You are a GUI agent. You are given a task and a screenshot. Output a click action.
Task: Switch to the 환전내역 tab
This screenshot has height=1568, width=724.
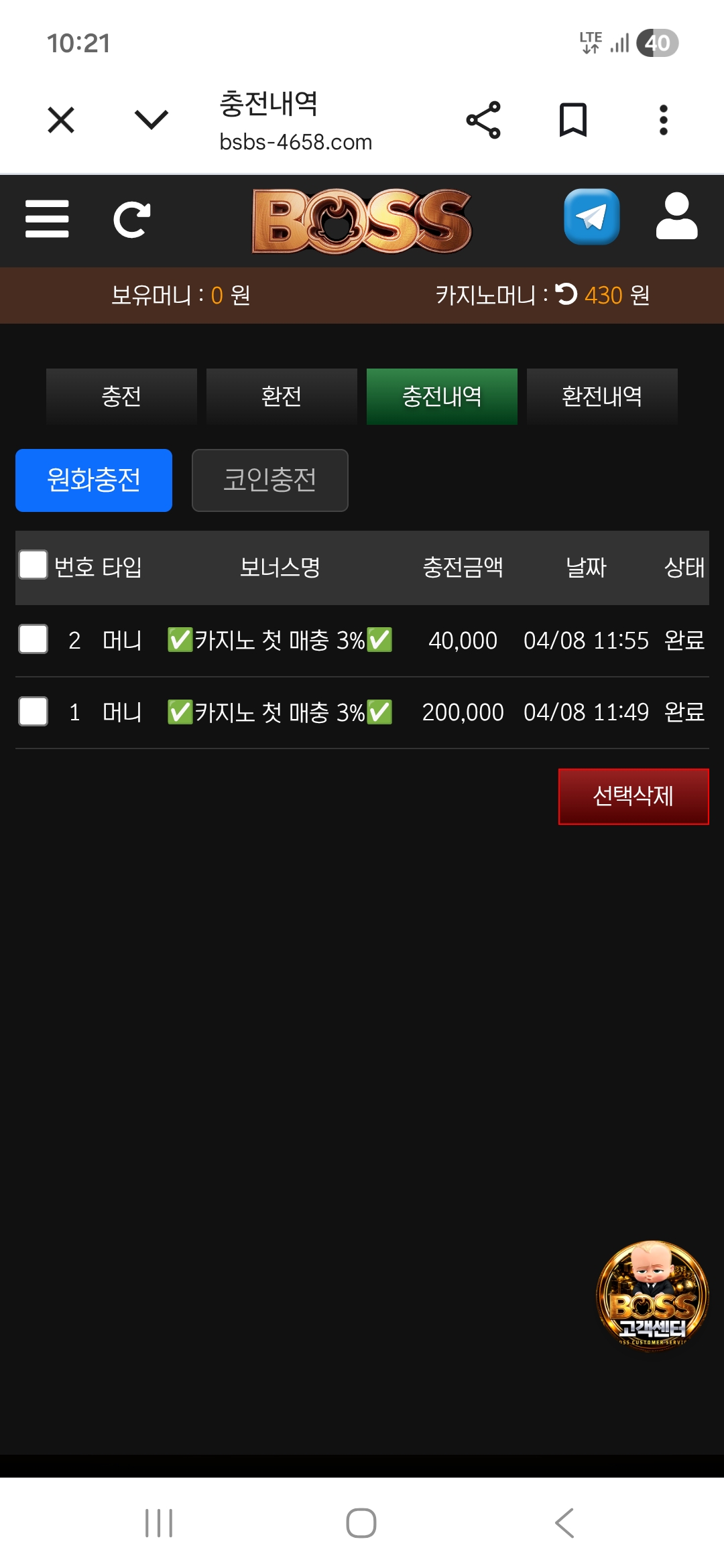[x=601, y=396]
